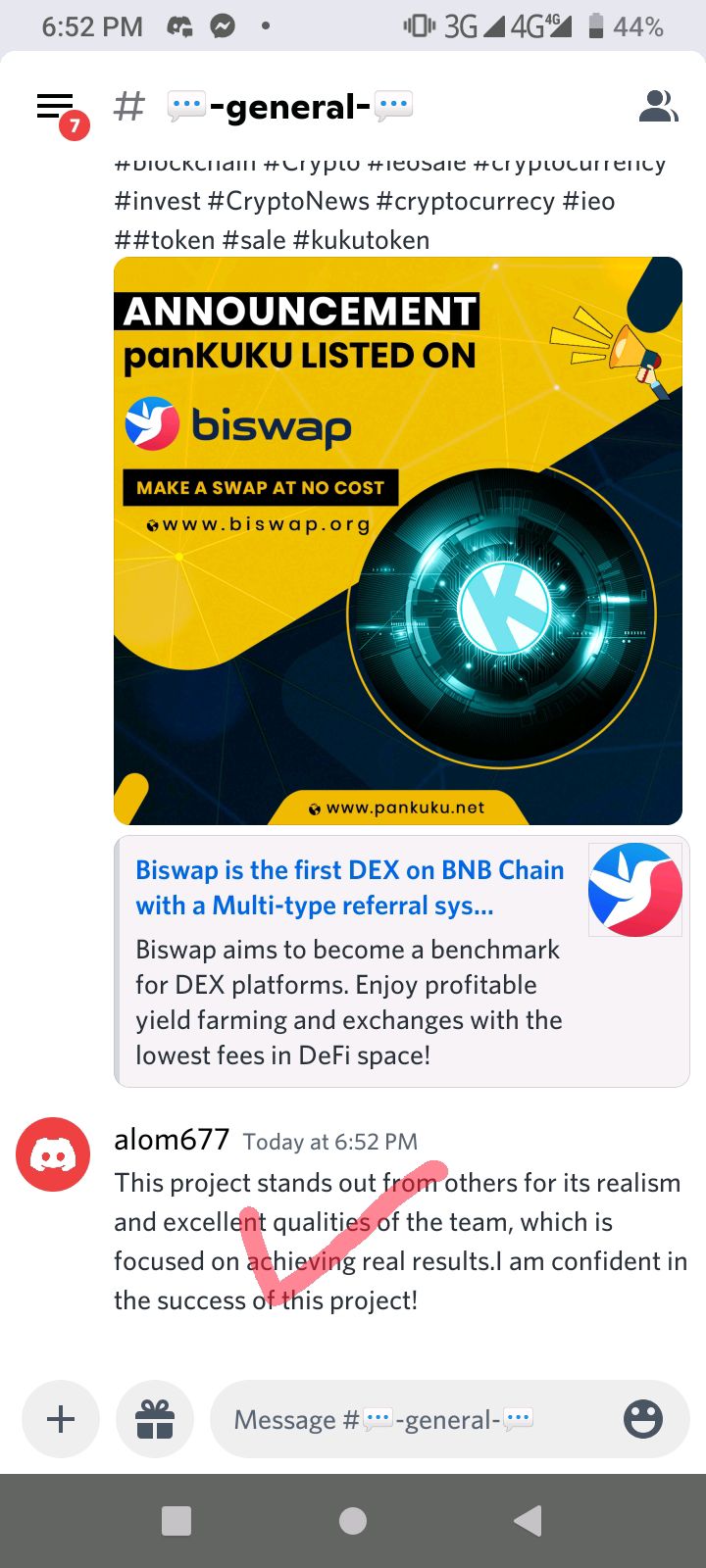This screenshot has width=706, height=1568.
Task: Go back using the system back button
Action: (528, 1521)
